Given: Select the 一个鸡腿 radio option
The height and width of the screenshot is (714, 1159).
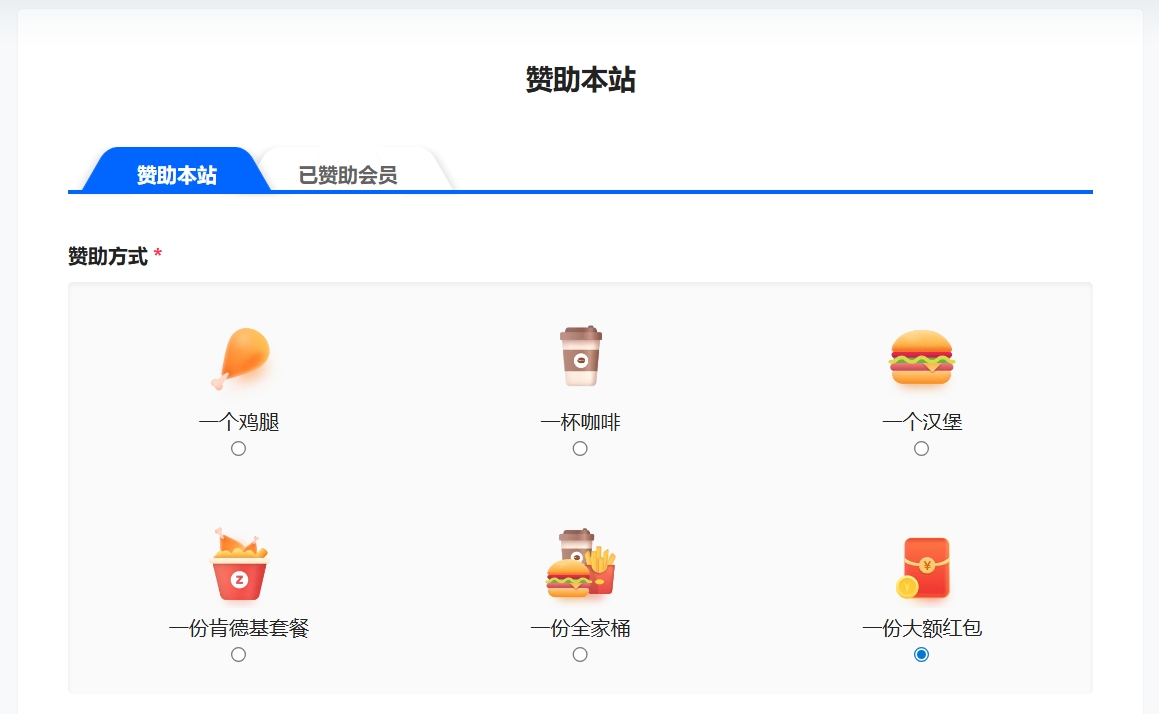Looking at the screenshot, I should (238, 449).
